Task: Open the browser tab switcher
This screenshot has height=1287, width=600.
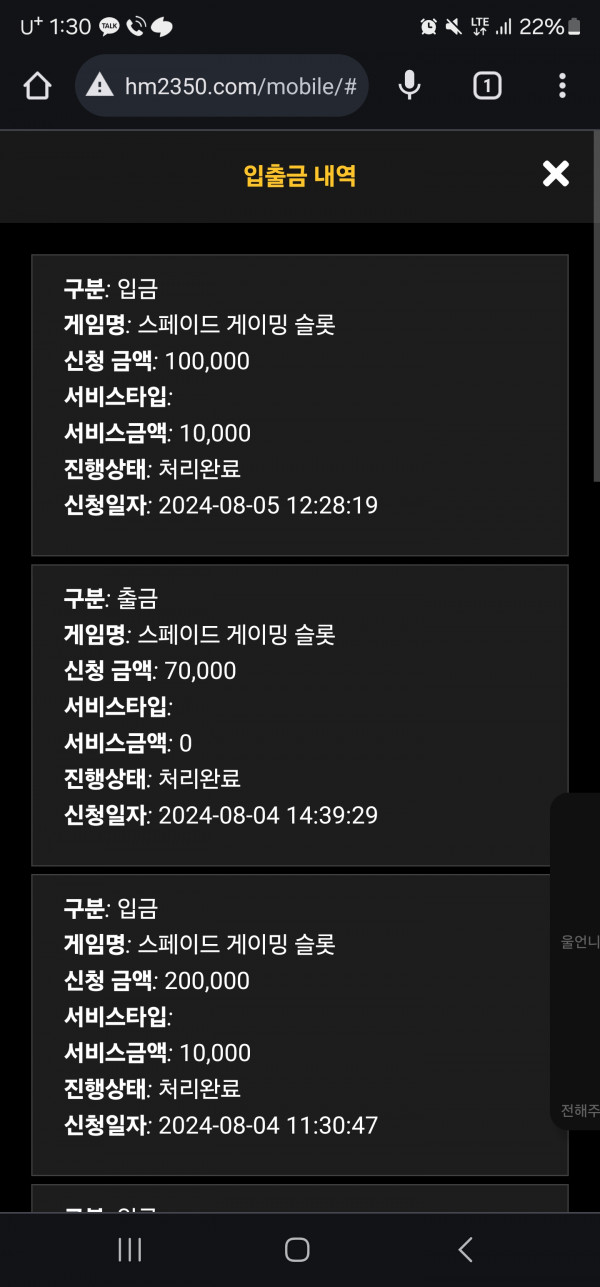Action: coord(486,86)
